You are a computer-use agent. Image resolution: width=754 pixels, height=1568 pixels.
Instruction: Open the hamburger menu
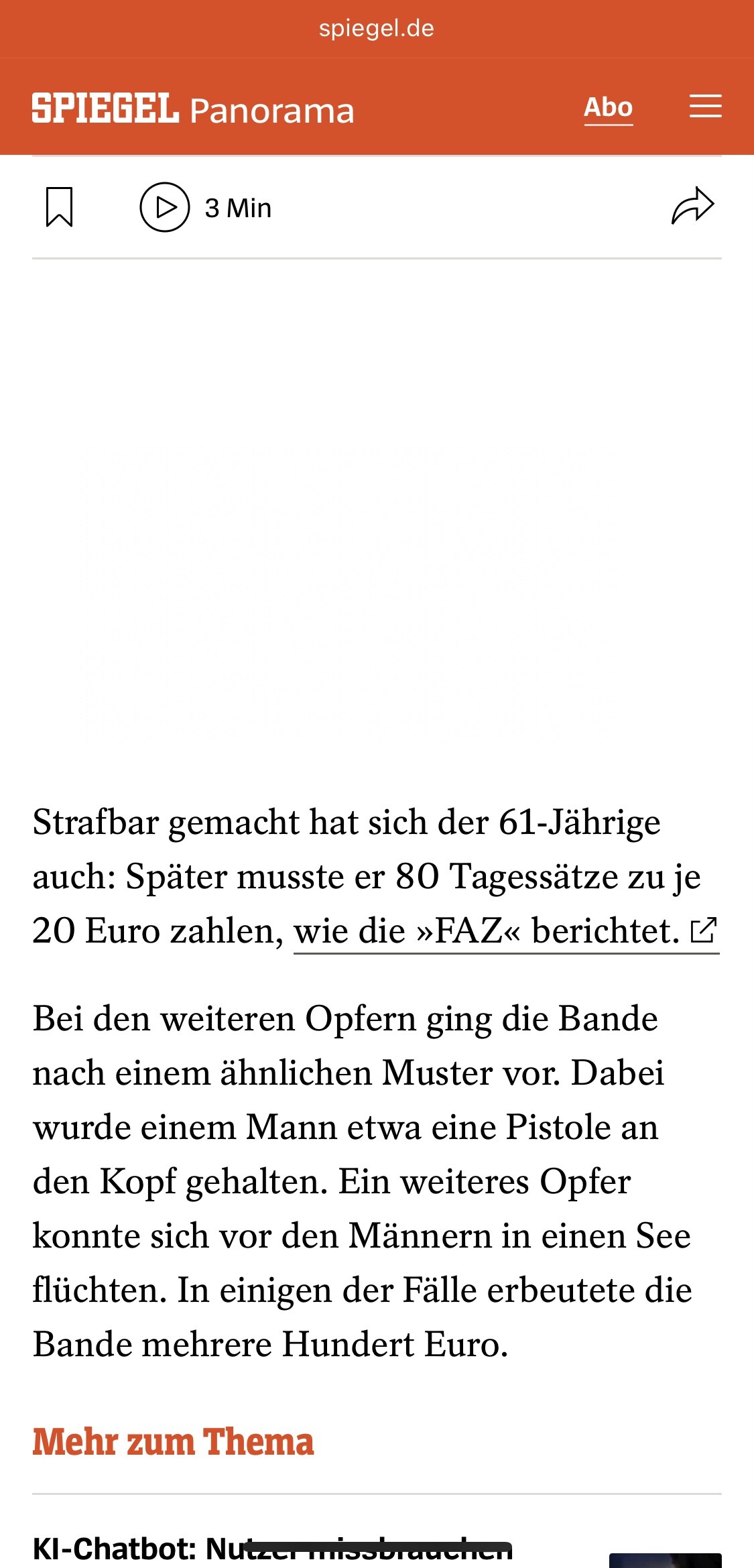tap(706, 107)
